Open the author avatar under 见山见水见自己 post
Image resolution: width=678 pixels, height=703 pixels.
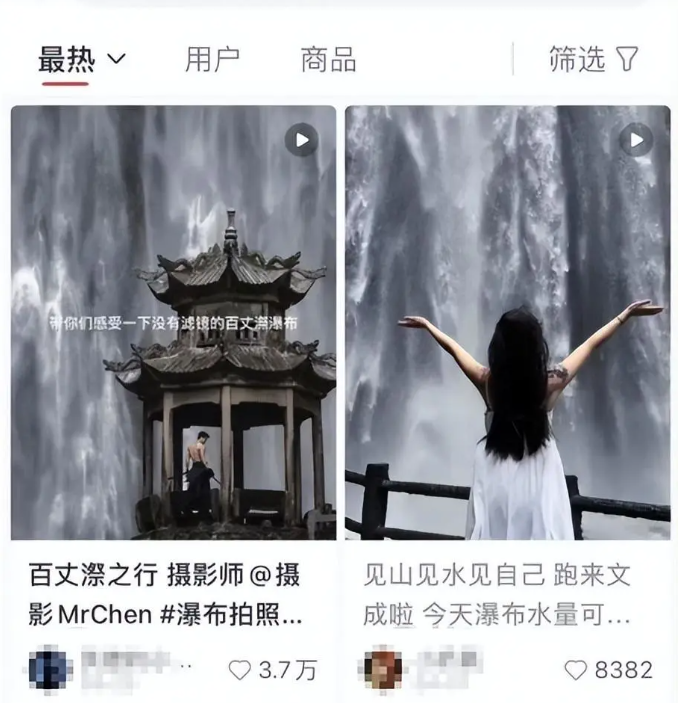[x=383, y=669]
